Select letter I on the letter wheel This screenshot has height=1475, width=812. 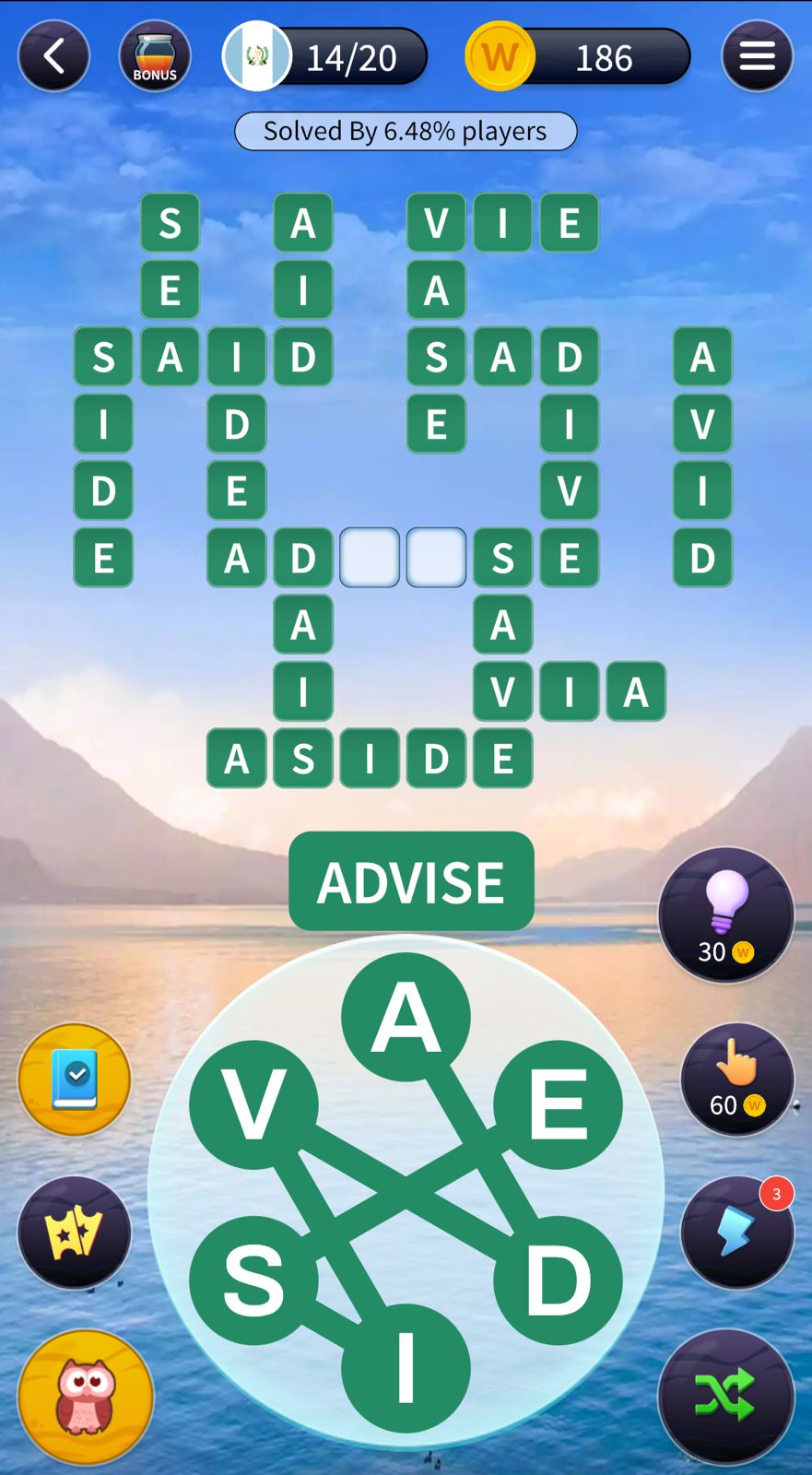[x=406, y=1368]
